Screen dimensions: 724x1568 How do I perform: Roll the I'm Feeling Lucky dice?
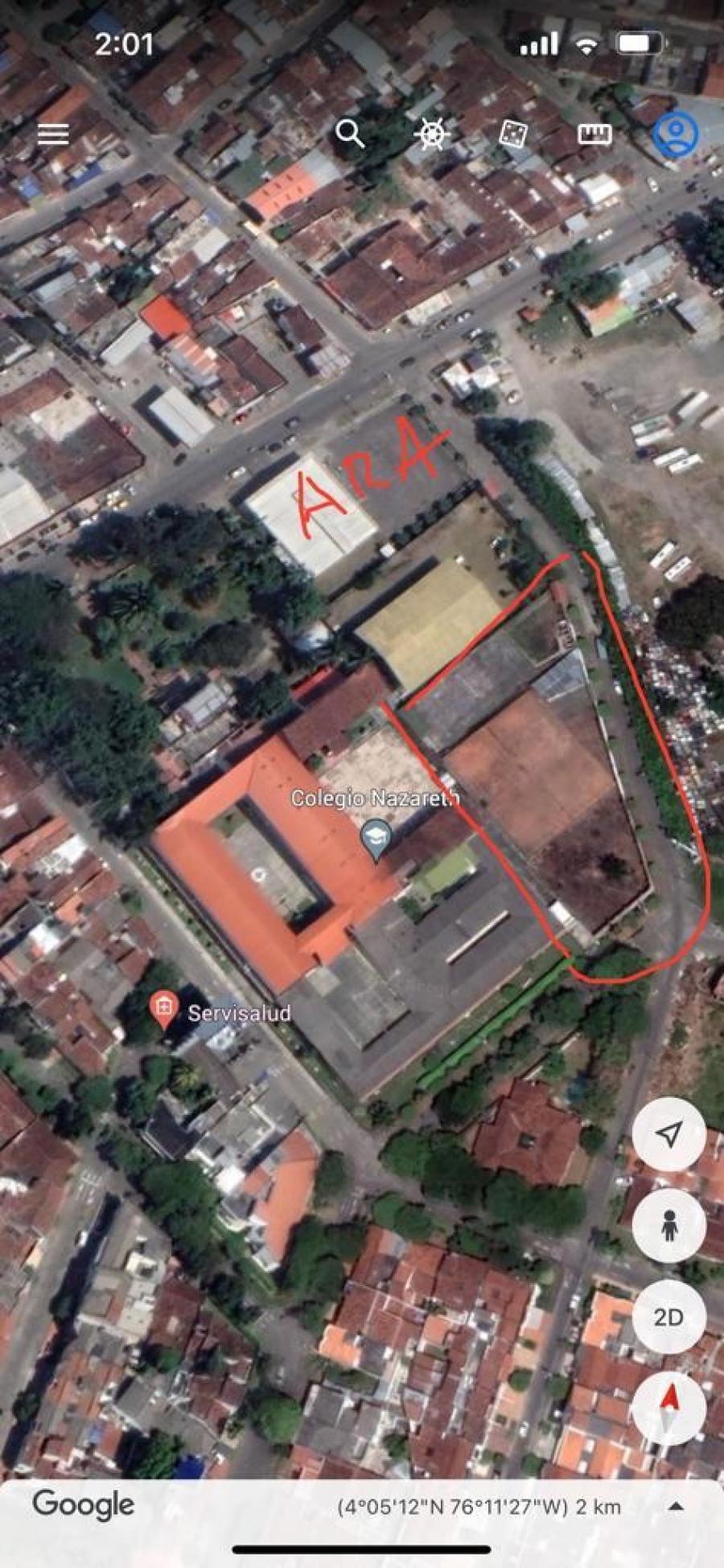513,134
